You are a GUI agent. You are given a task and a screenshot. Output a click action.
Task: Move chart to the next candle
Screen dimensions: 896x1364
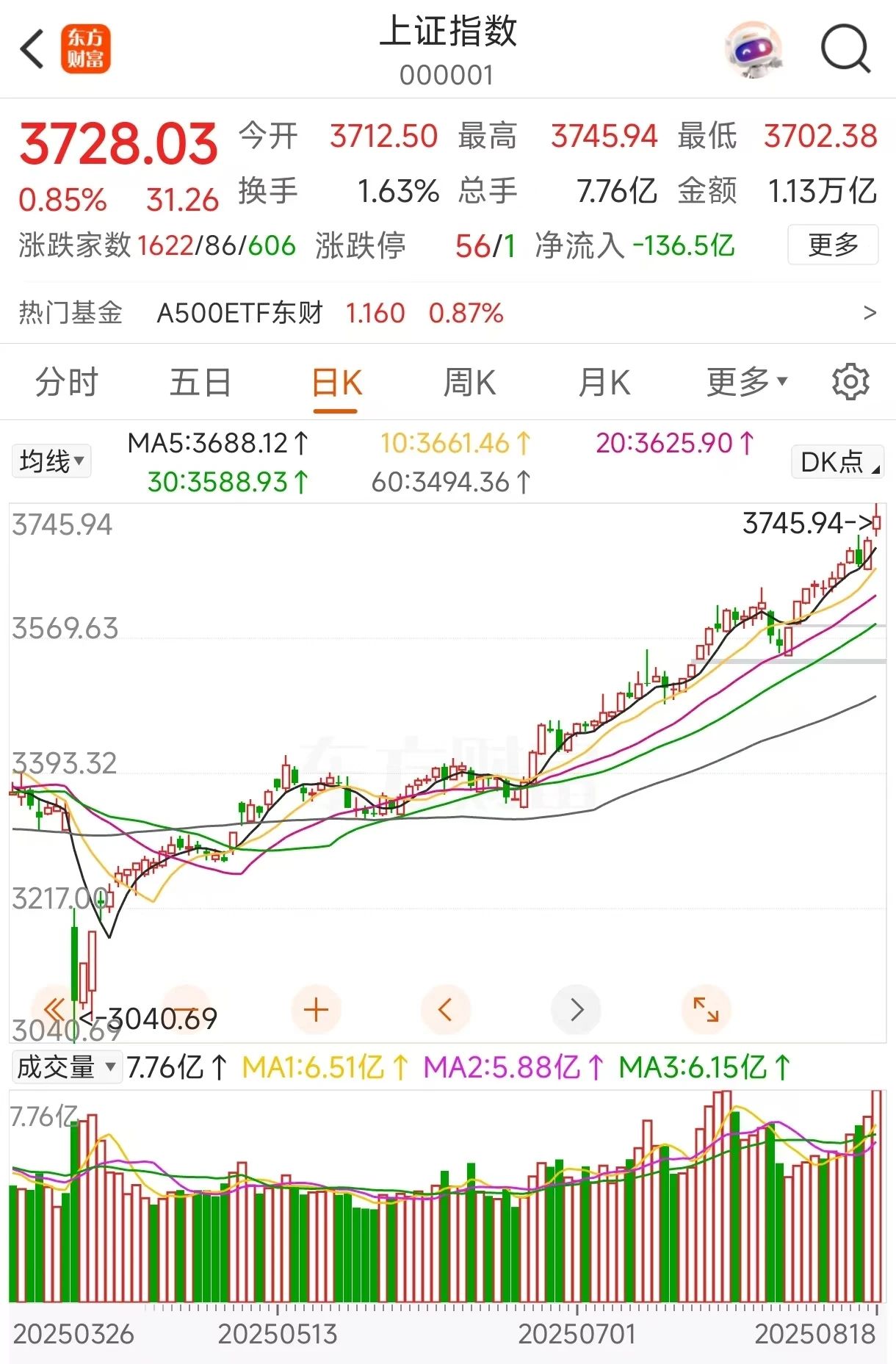(x=577, y=1010)
